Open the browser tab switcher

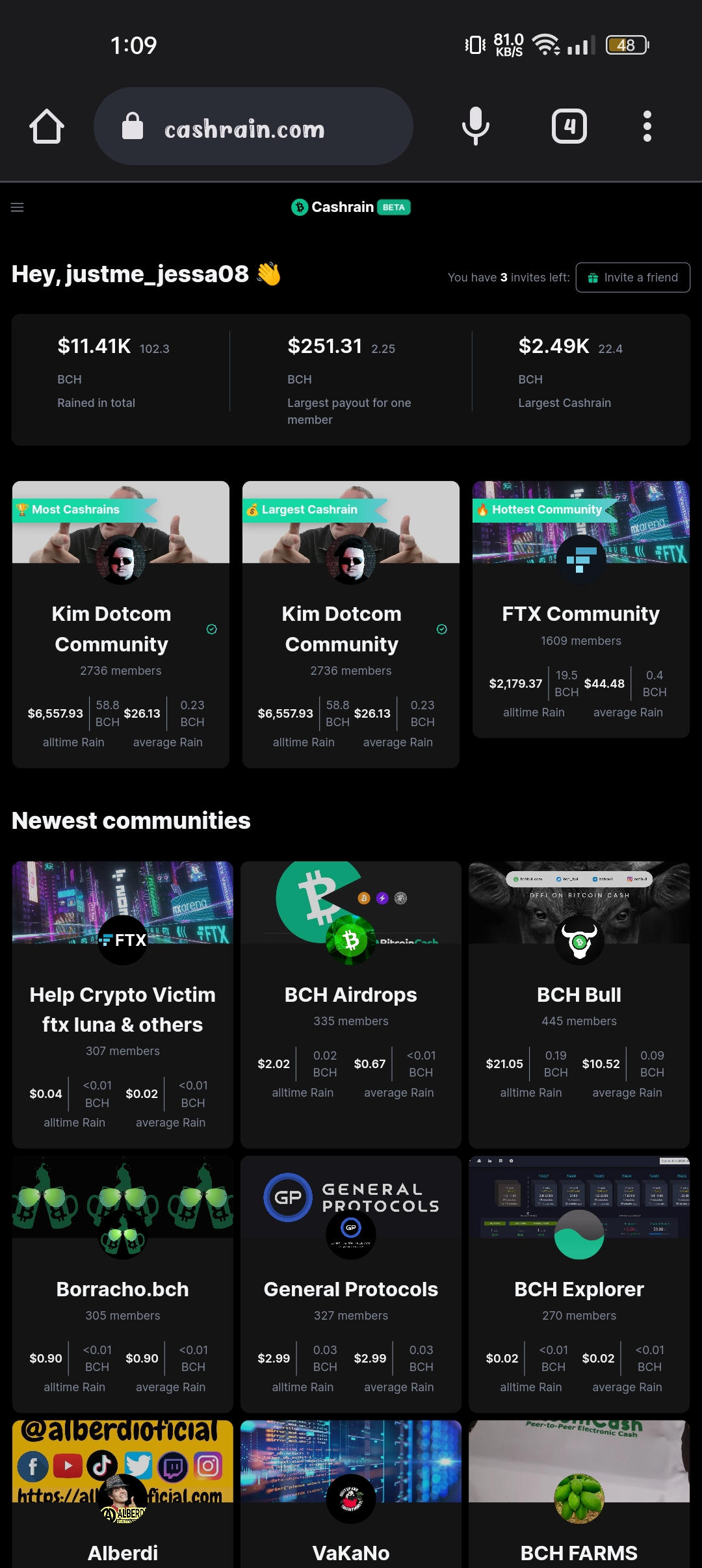(x=569, y=126)
